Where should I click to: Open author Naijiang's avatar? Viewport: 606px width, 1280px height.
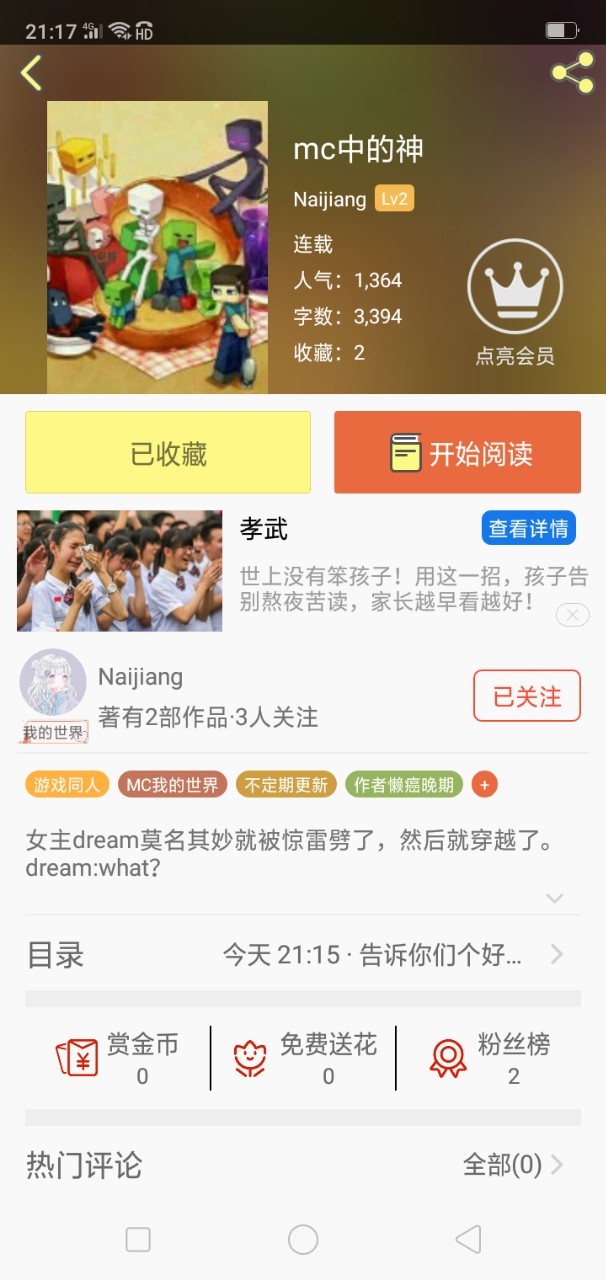pyautogui.click(x=53, y=682)
